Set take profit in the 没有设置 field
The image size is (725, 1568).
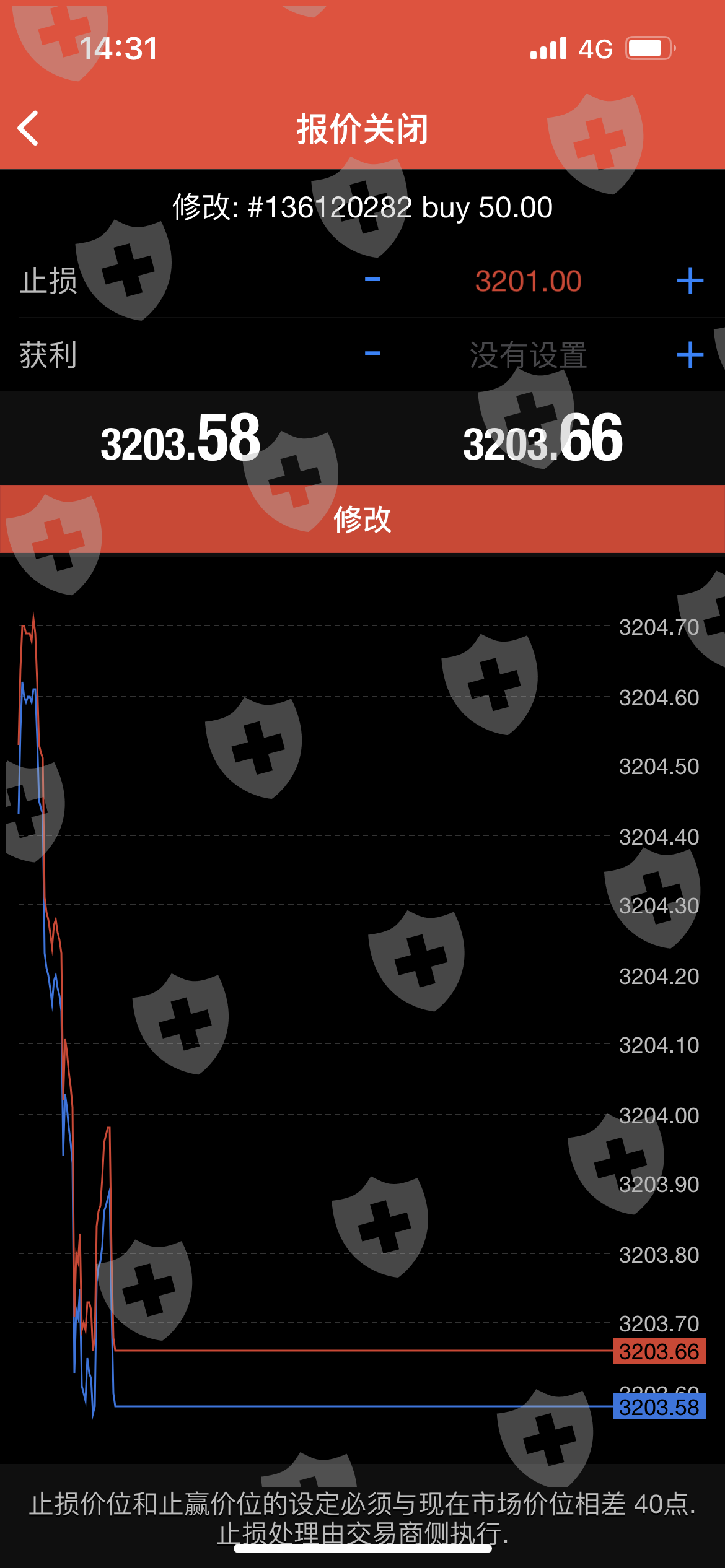pyautogui.click(x=528, y=355)
